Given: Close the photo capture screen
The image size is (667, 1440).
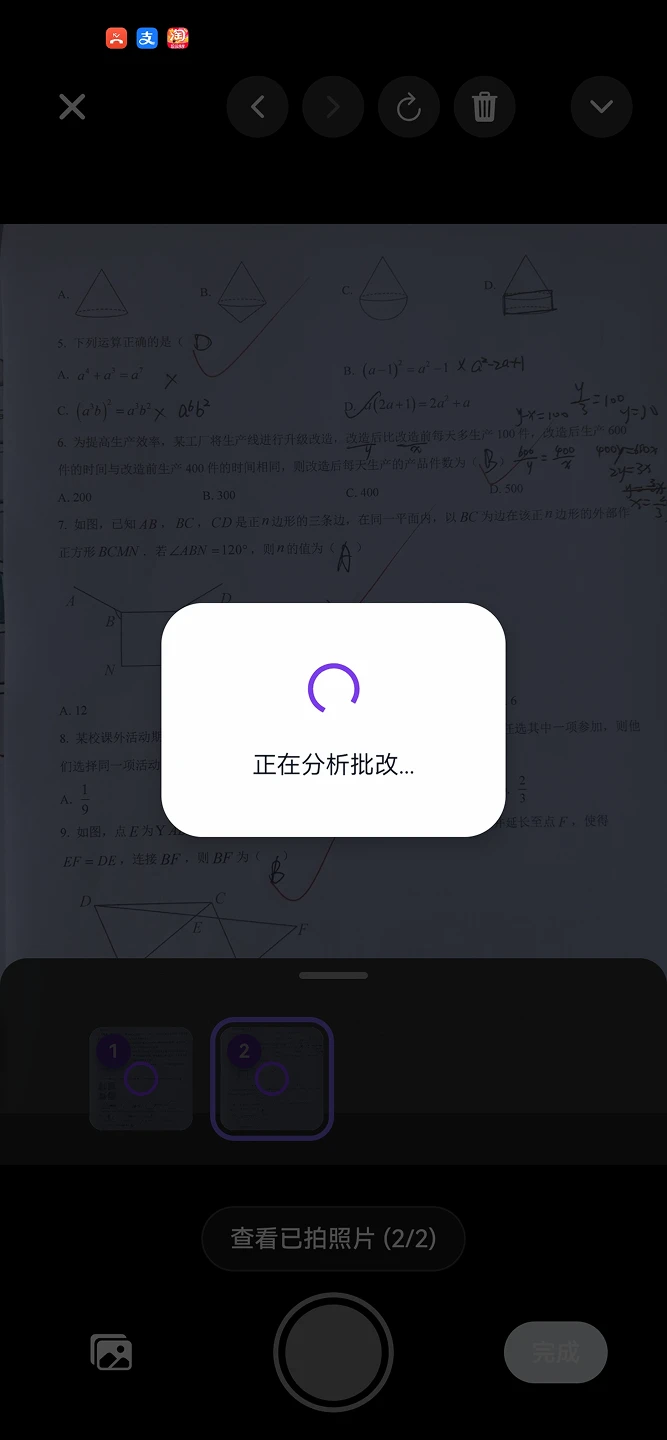Looking at the screenshot, I should [x=72, y=107].
